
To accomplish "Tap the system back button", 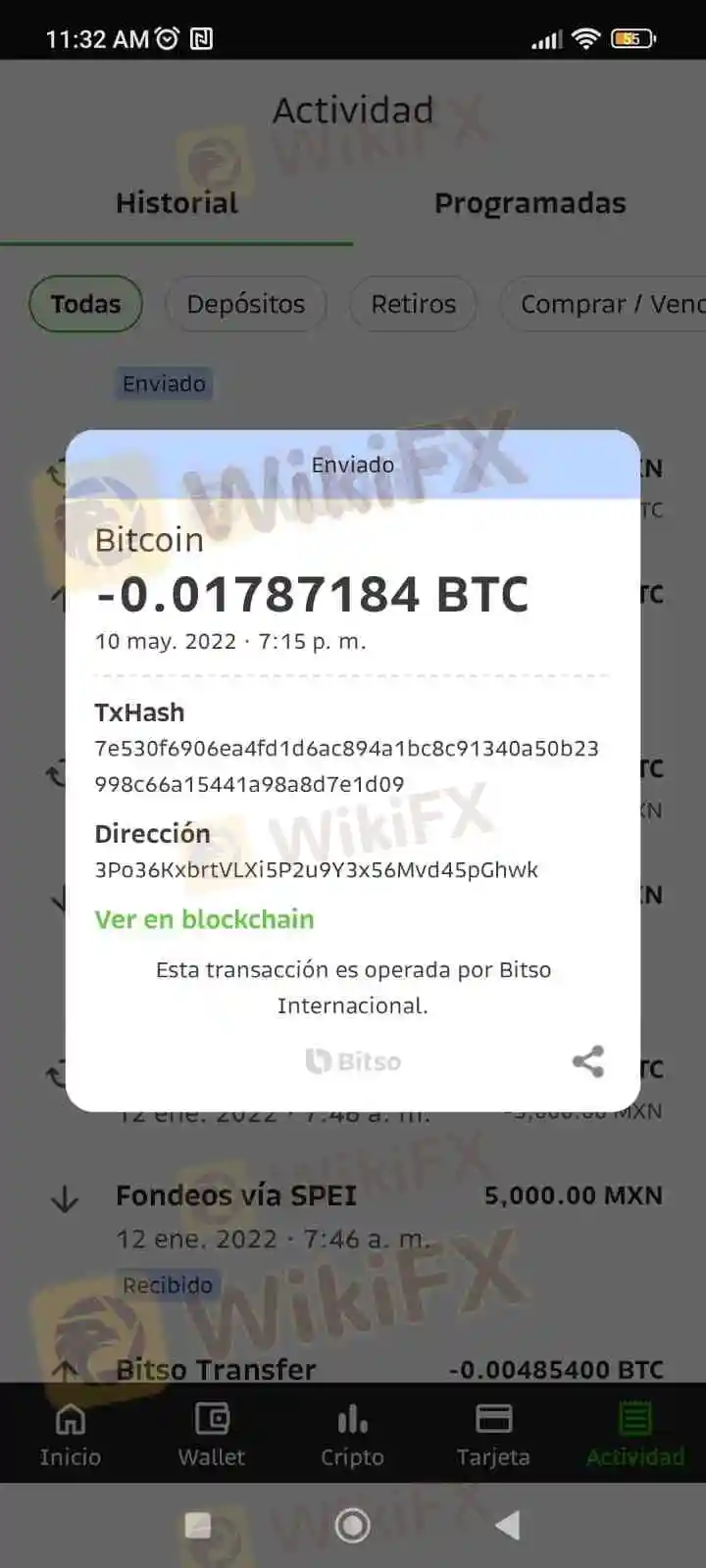I will (507, 1525).
